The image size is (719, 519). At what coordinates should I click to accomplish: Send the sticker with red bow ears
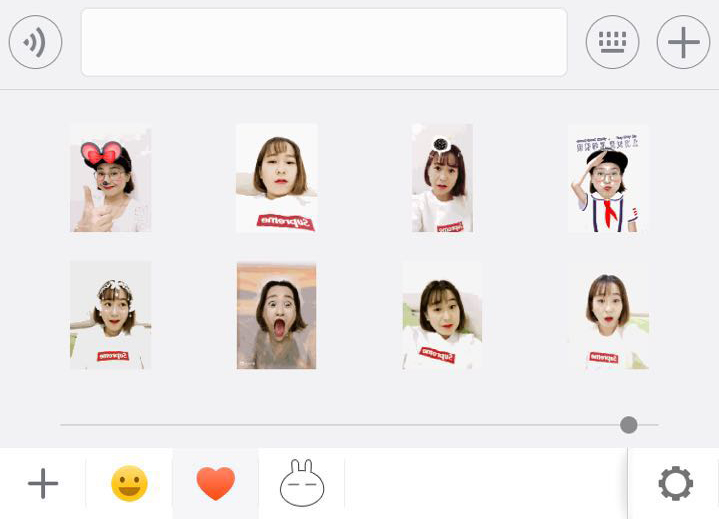(x=110, y=178)
